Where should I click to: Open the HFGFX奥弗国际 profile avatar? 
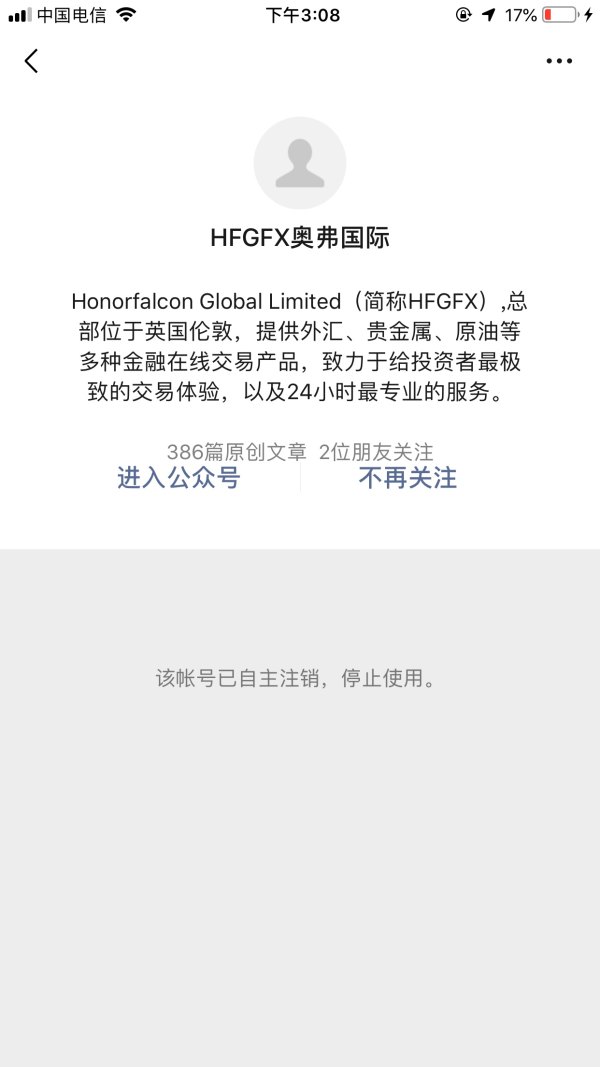[x=300, y=164]
